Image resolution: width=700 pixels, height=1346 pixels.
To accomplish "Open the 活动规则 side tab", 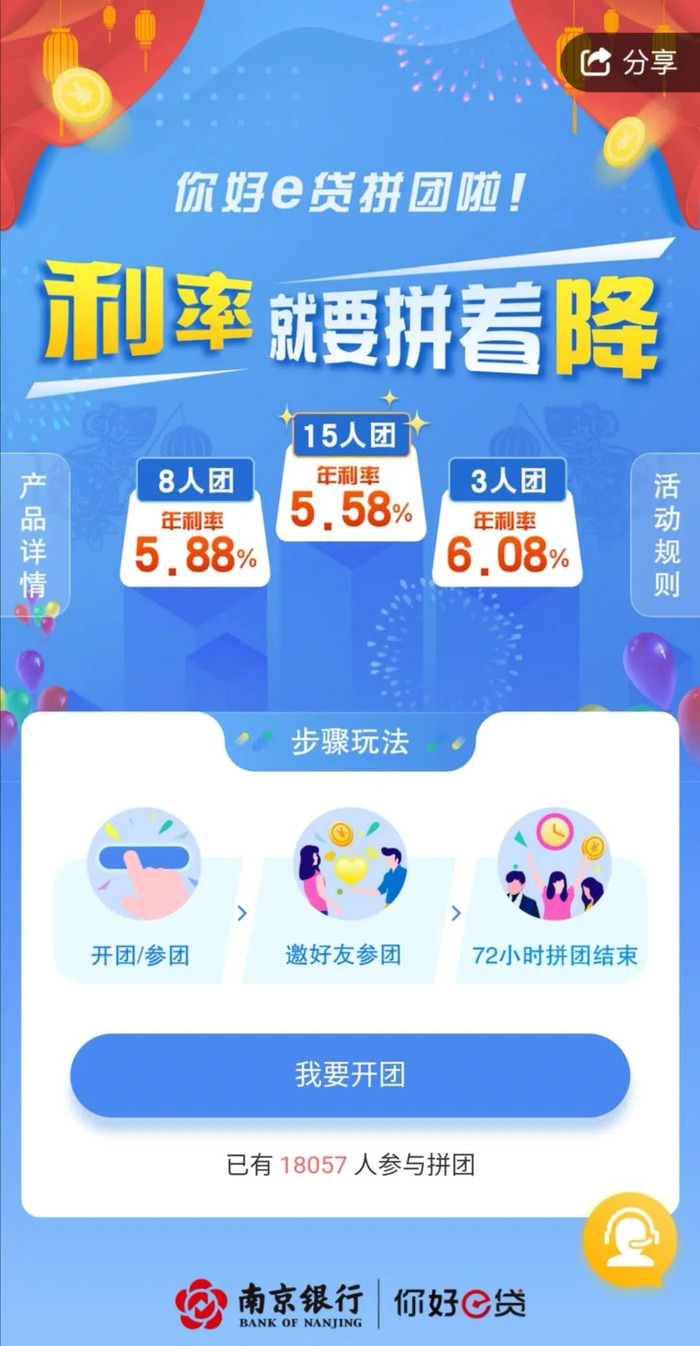I will tap(666, 534).
